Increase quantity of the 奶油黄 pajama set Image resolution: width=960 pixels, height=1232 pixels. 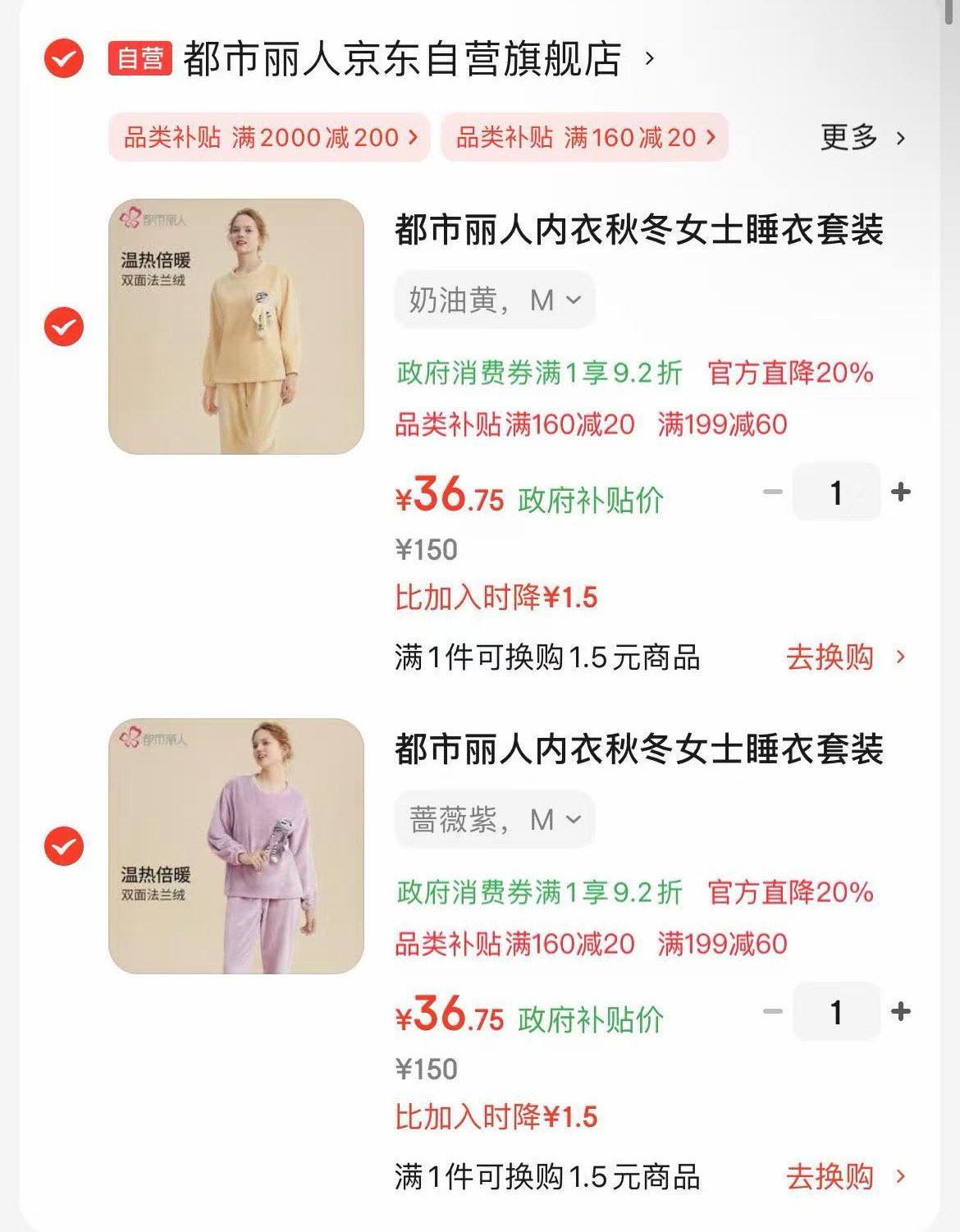901,492
